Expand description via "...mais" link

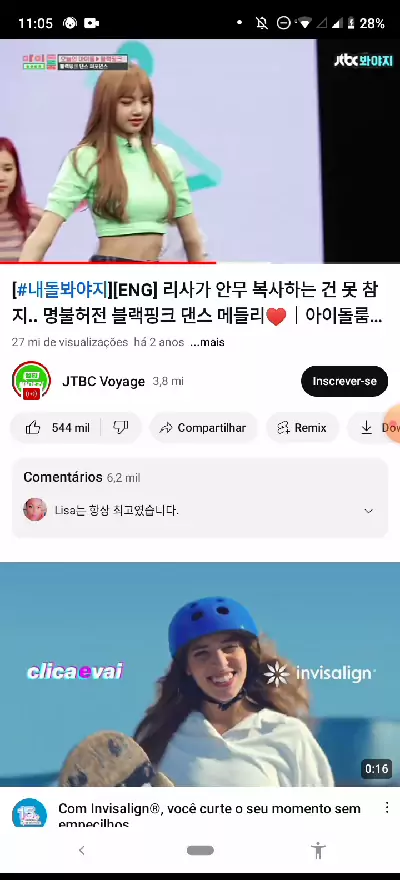pyautogui.click(x=208, y=342)
